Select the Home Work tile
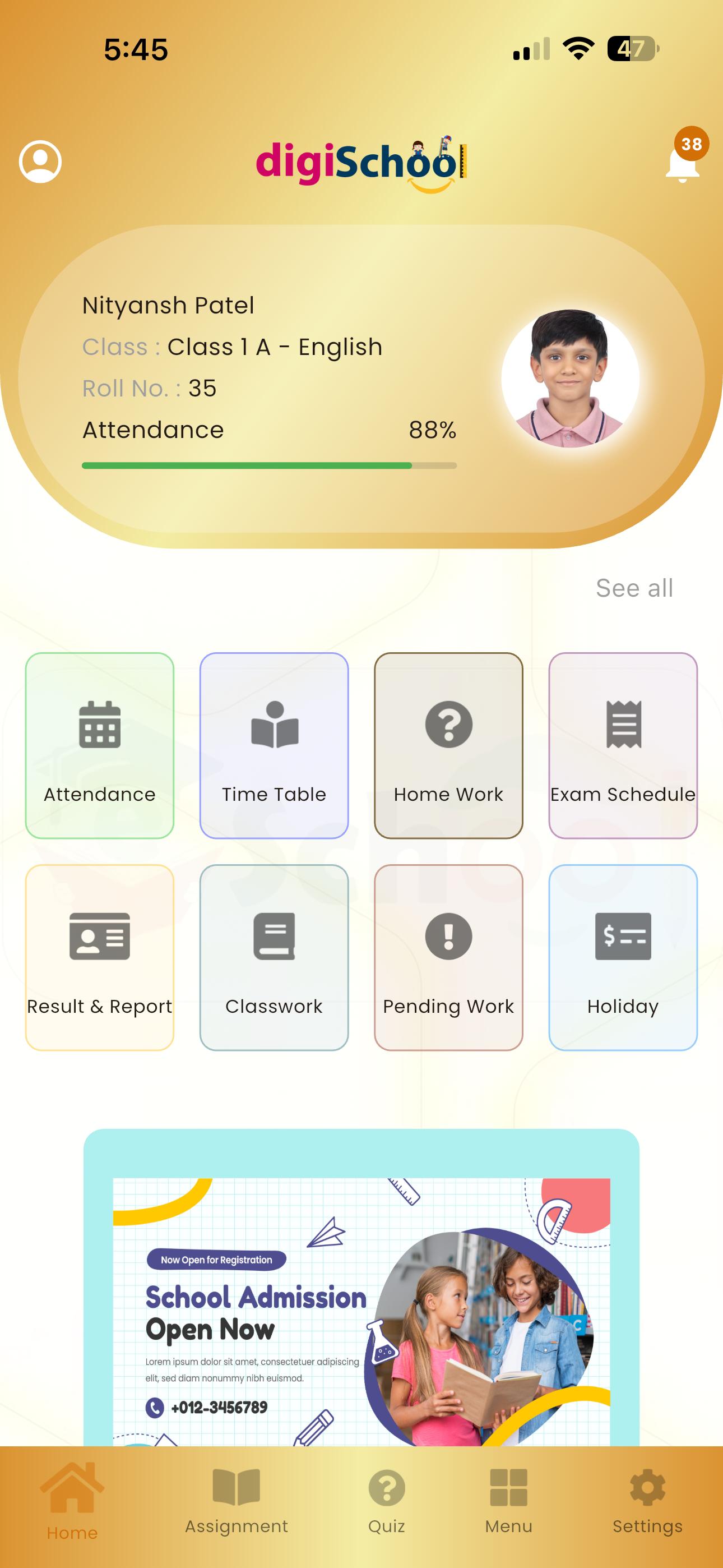The height and width of the screenshot is (1568, 723). pos(448,745)
